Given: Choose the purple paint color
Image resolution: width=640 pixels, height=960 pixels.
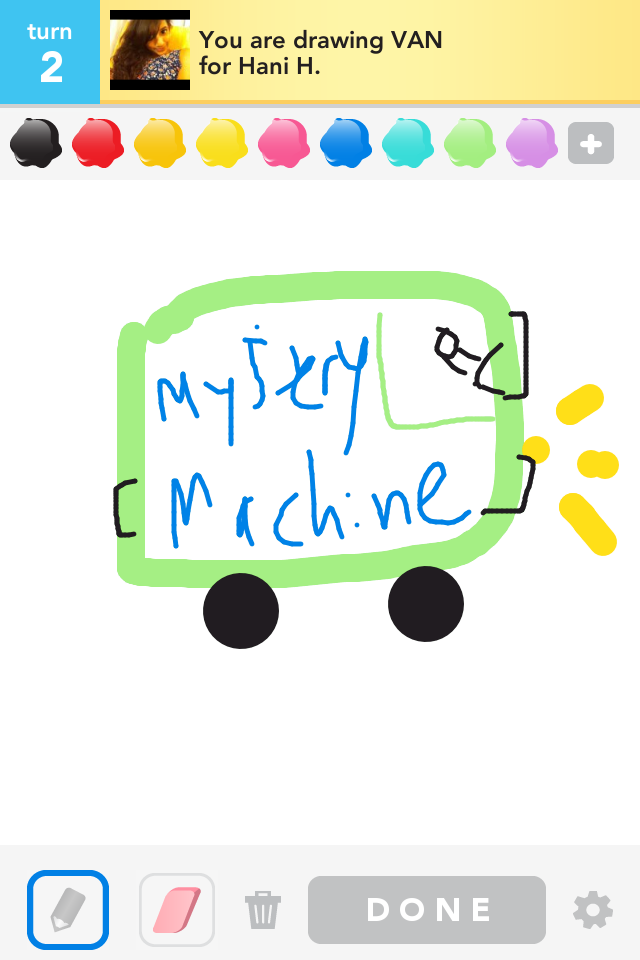Looking at the screenshot, I should coord(531,143).
